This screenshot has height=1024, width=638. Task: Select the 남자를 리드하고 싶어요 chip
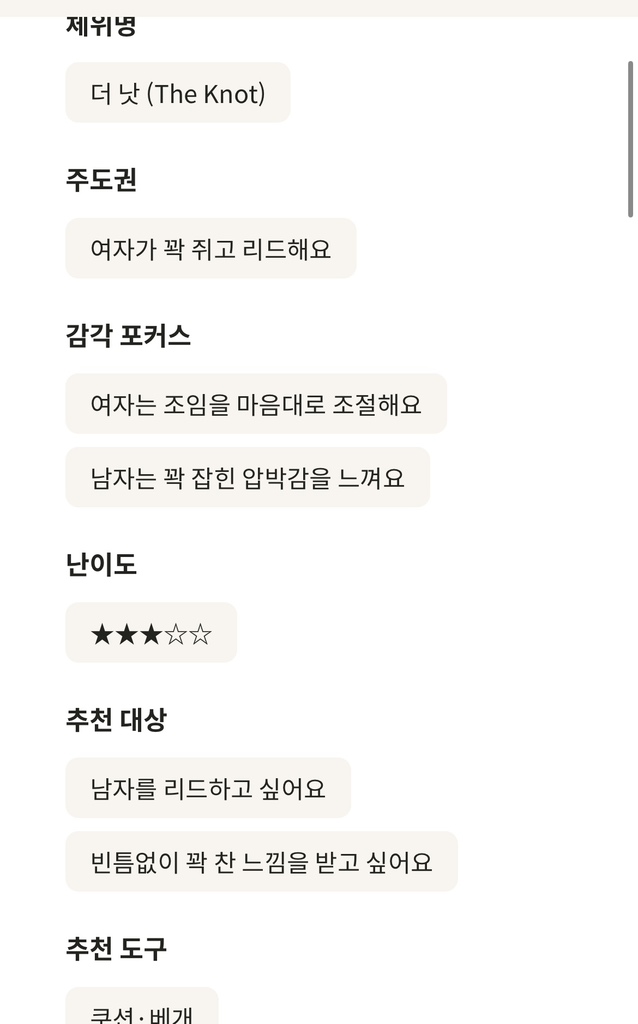click(x=208, y=788)
